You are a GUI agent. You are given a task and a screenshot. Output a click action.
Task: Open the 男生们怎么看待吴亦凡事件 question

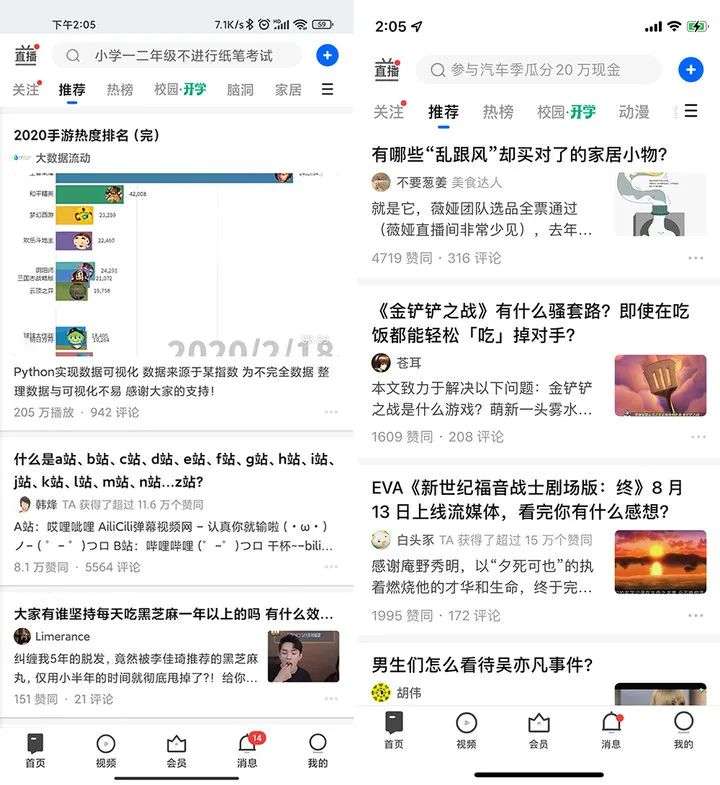point(482,665)
